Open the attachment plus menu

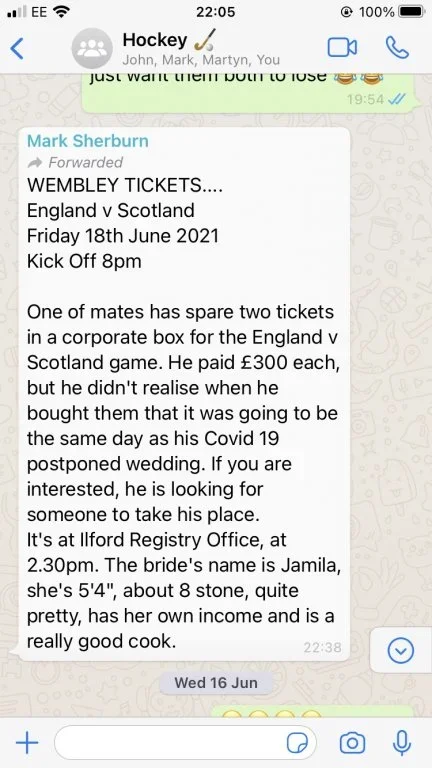[27, 743]
